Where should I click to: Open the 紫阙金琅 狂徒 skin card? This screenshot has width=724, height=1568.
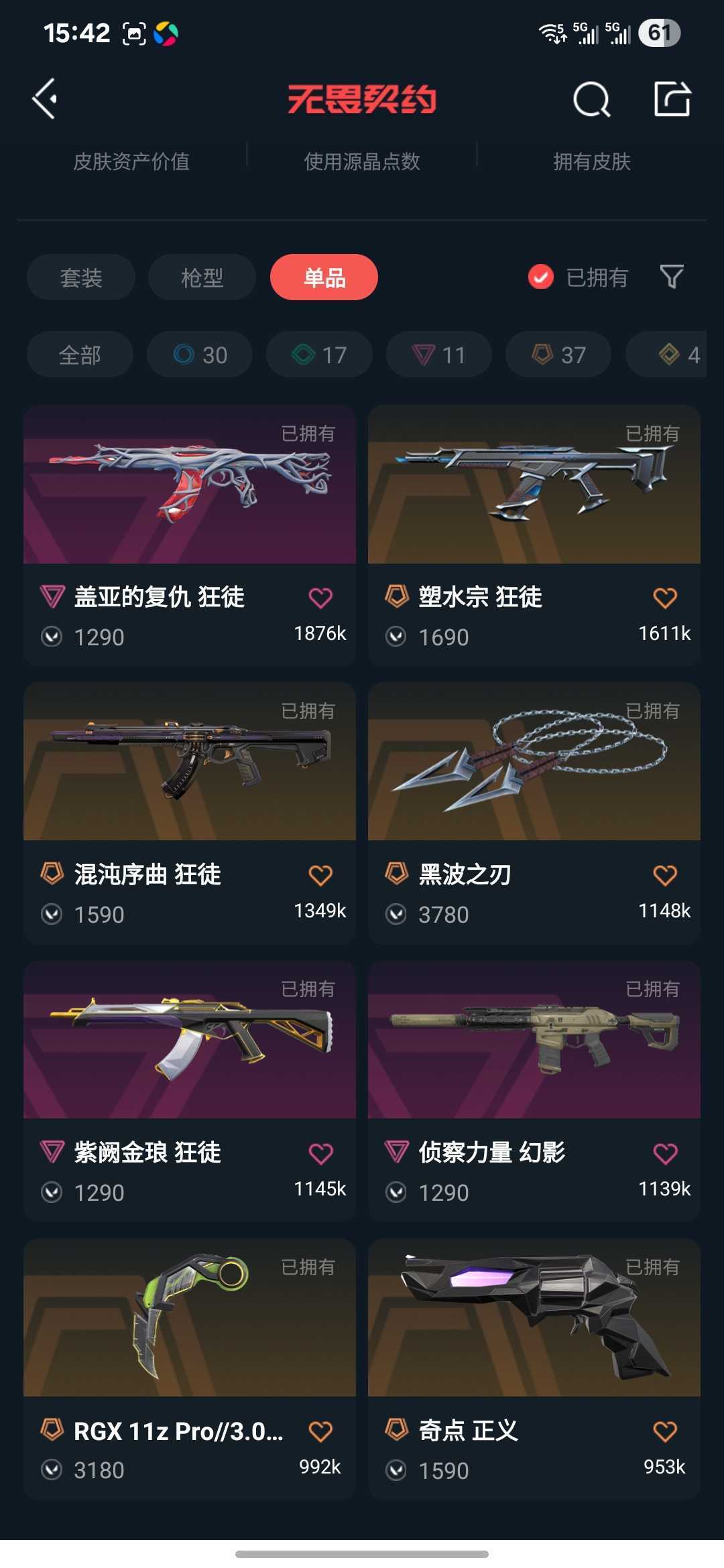coord(190,1091)
